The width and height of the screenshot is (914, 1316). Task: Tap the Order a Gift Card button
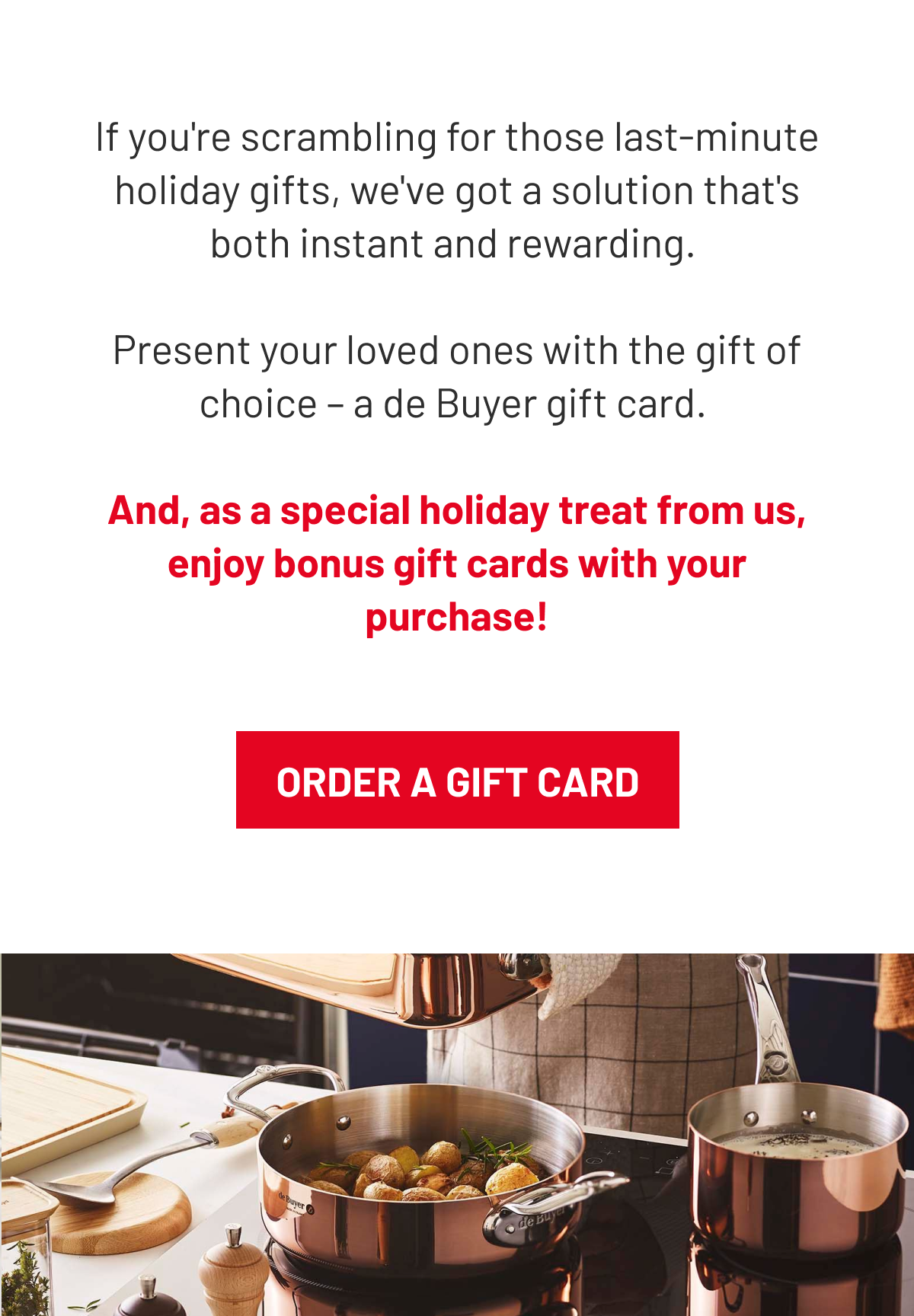coord(457,780)
